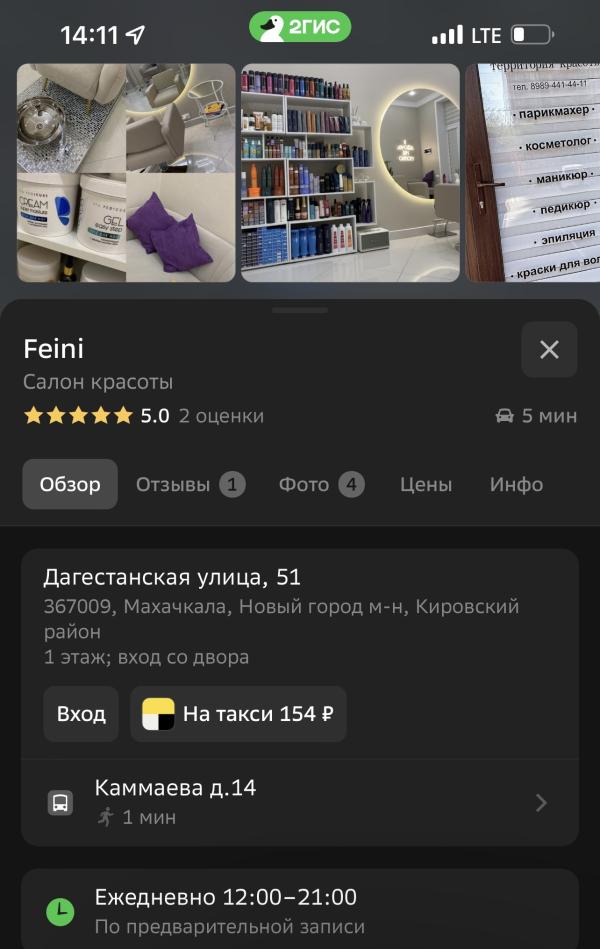
Task: Order a taxi for 154 ₽
Action: (238, 714)
